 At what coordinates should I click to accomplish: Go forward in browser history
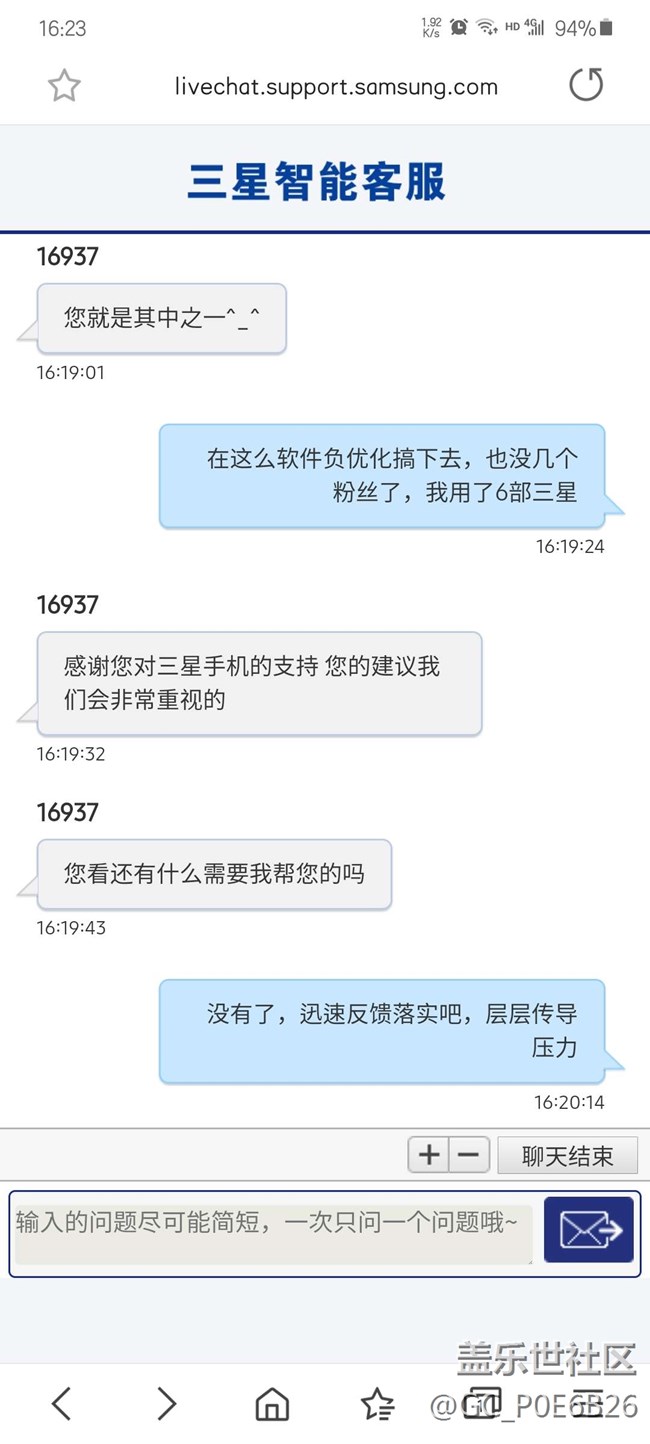click(x=167, y=1404)
